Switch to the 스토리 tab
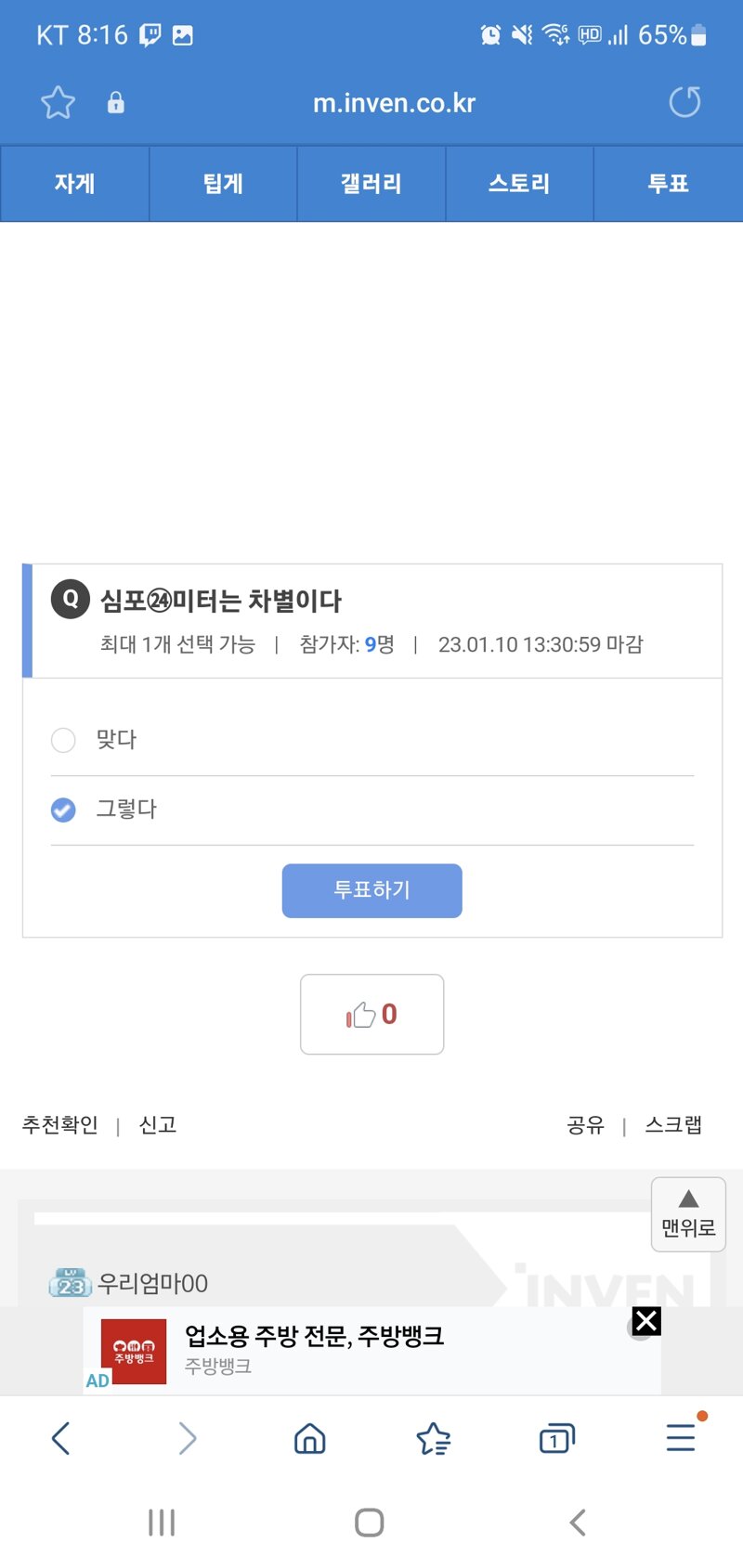 point(519,184)
